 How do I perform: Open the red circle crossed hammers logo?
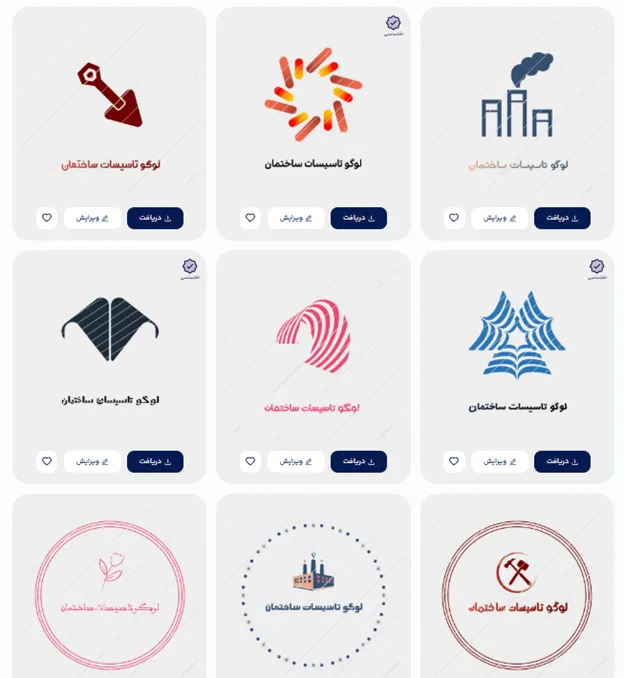(517, 590)
